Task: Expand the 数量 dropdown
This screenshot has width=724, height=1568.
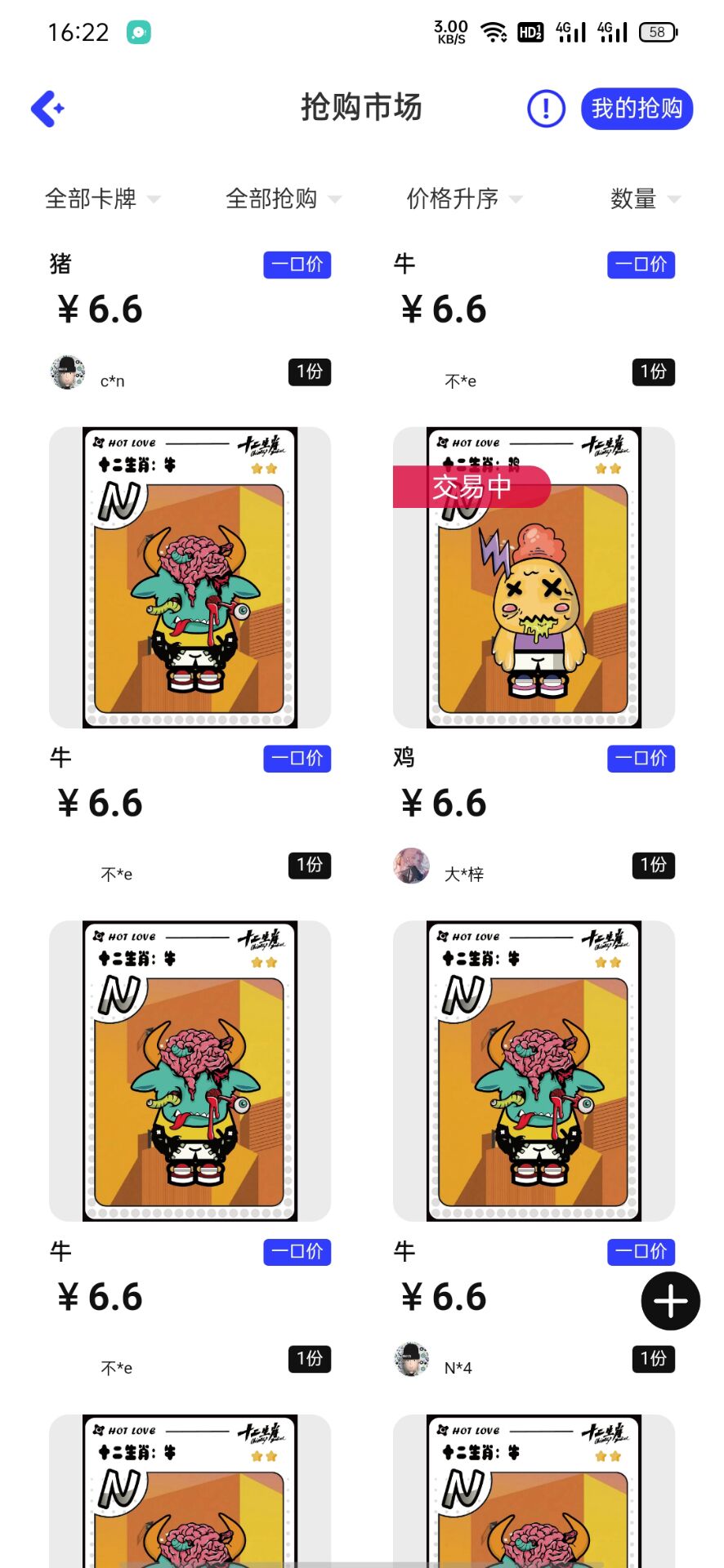Action: (x=644, y=198)
